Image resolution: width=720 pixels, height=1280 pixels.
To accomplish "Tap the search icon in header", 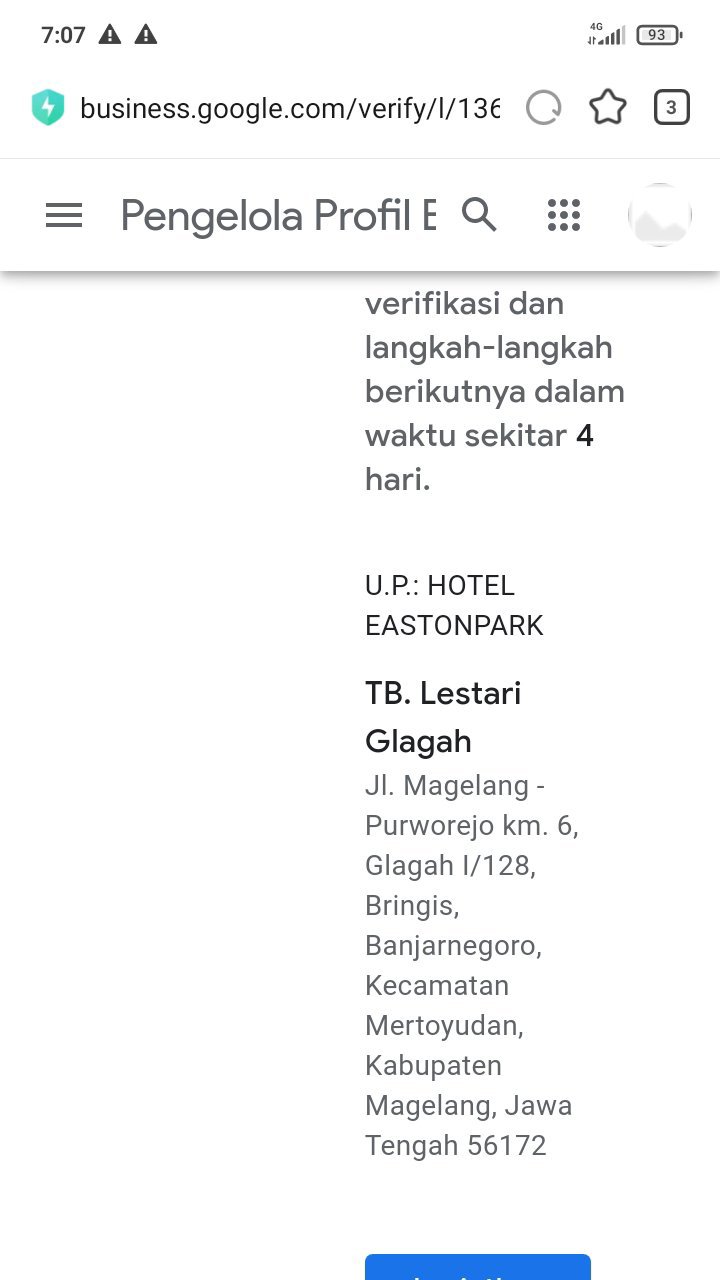I will point(479,215).
